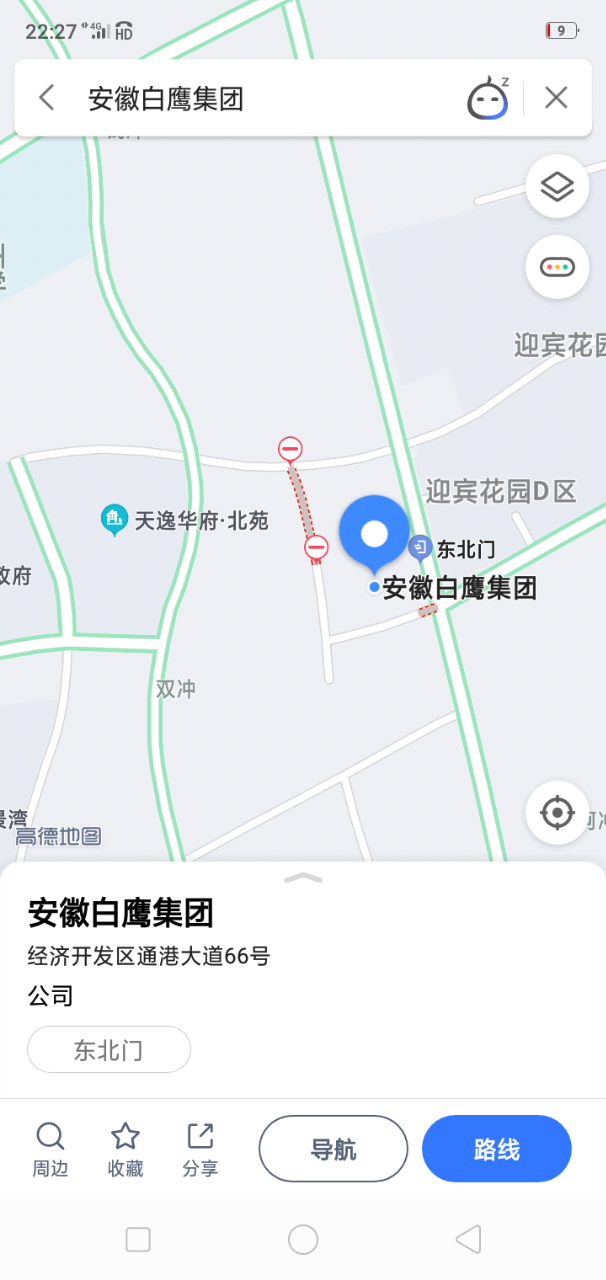The width and height of the screenshot is (606, 1280).
Task: Open the voice assistant robot icon
Action: point(488,98)
